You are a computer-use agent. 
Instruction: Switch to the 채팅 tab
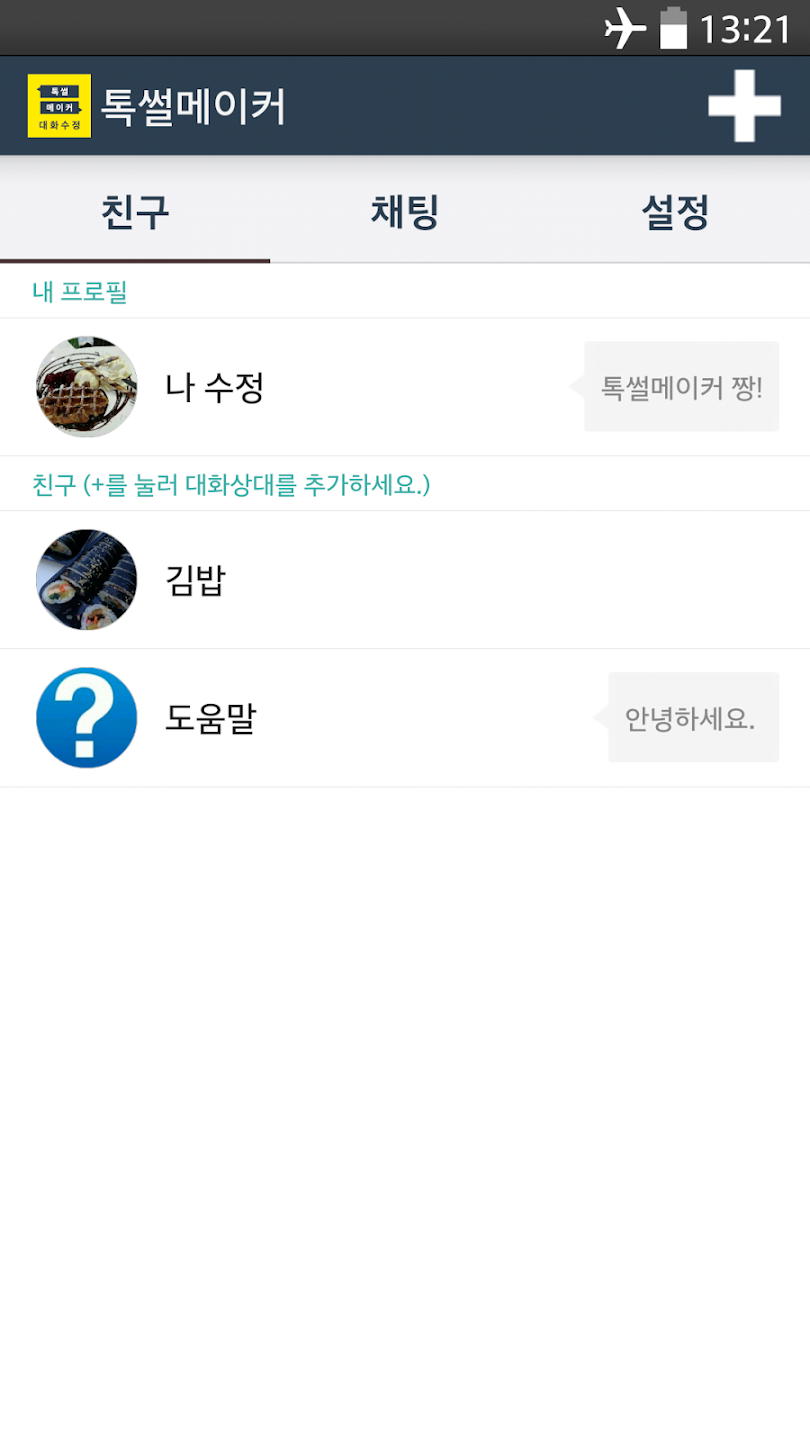[x=405, y=212]
